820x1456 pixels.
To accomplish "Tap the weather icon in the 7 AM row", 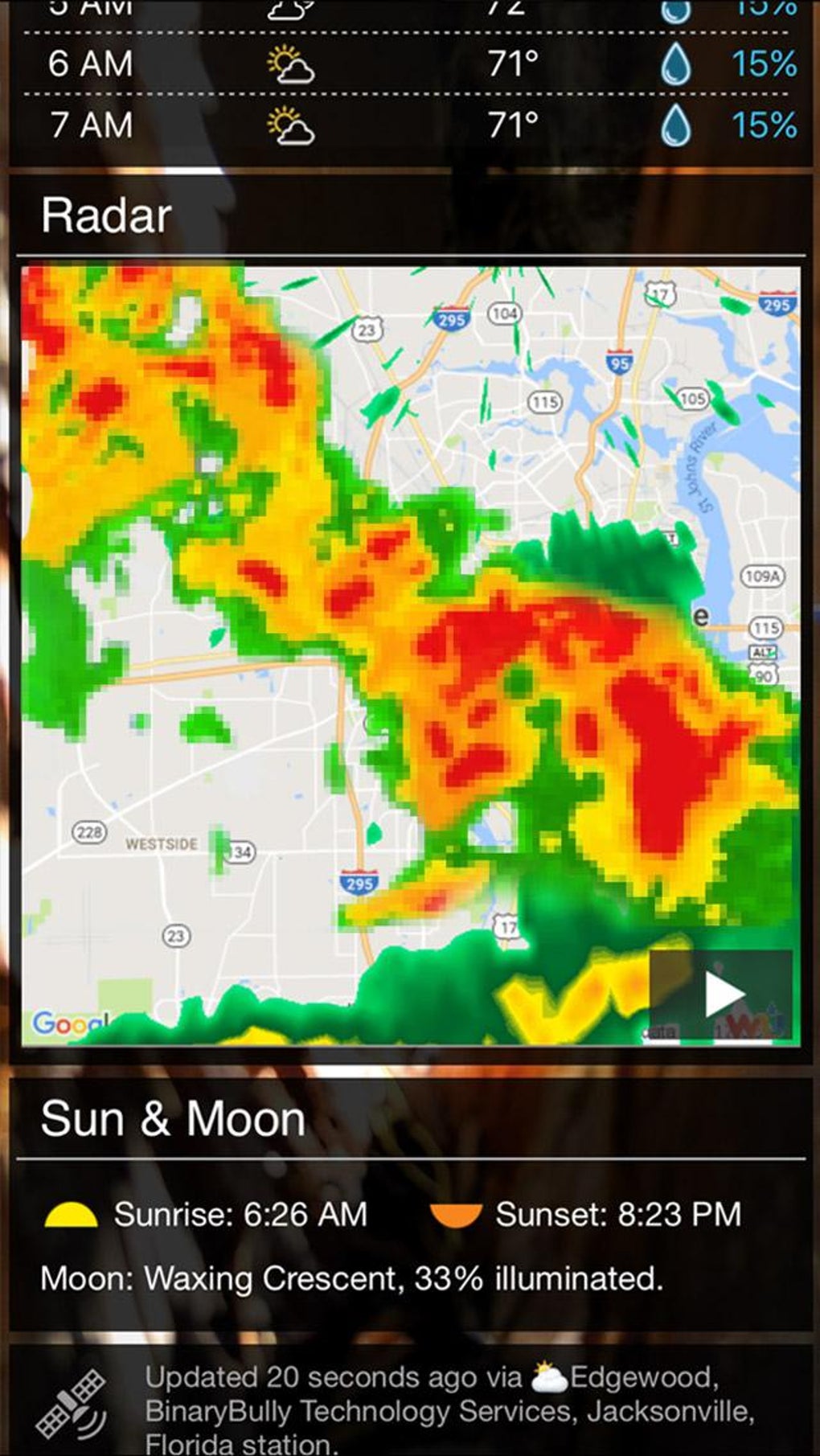I will click(x=291, y=126).
